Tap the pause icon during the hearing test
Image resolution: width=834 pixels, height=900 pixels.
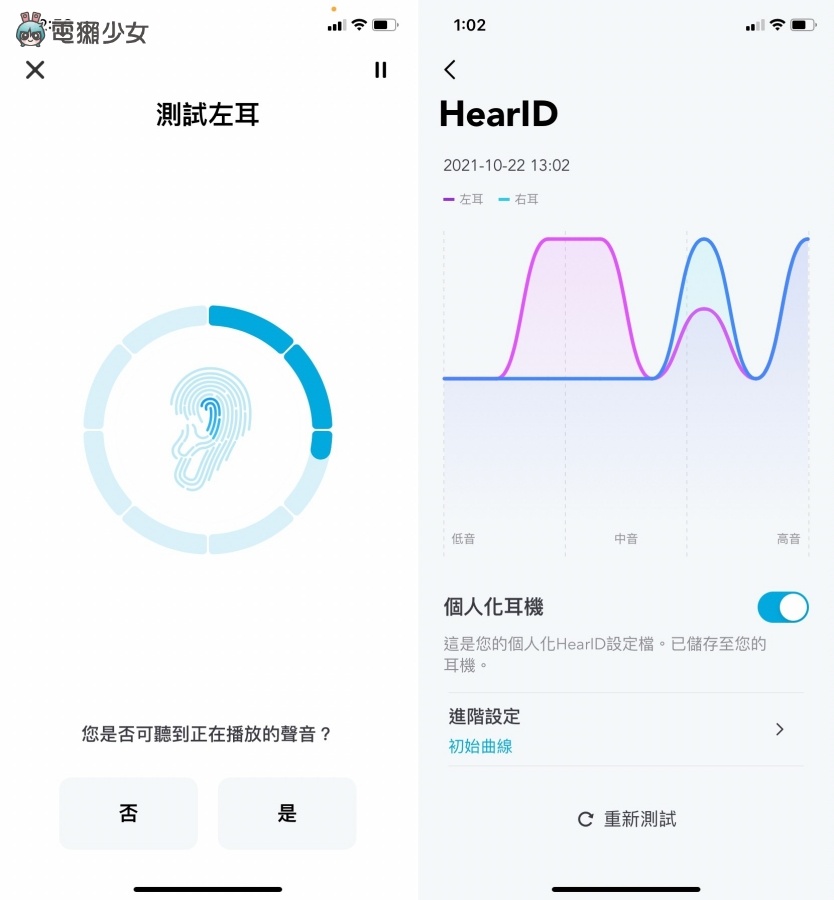(x=380, y=70)
